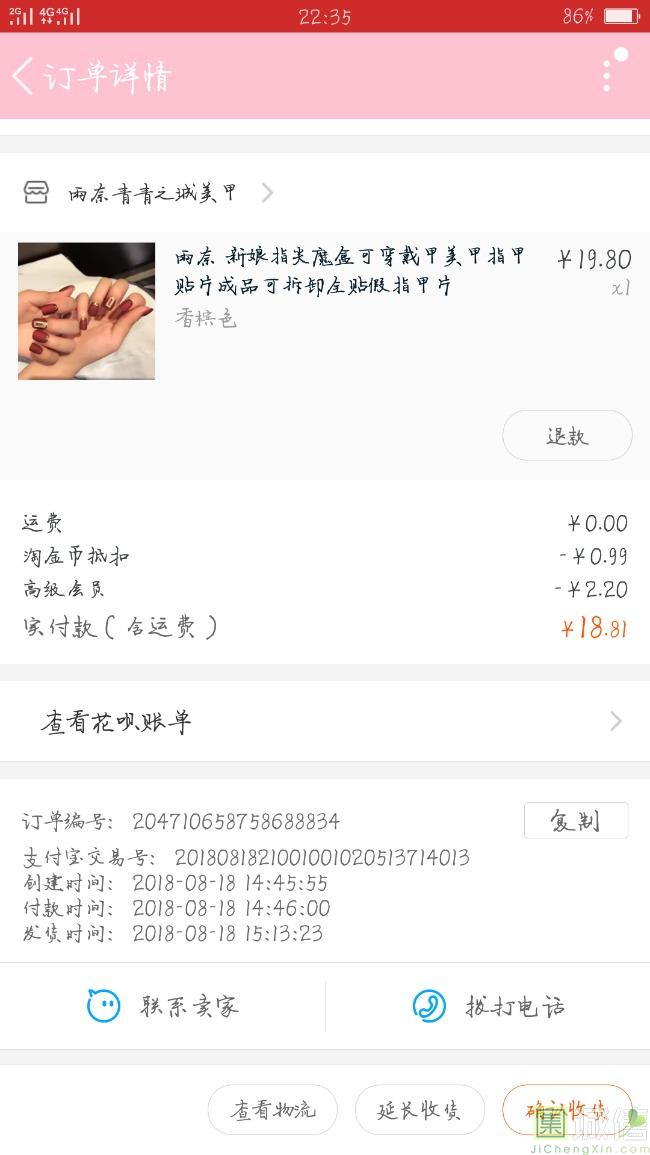Open the three-dot overflow menu

pos(607,76)
